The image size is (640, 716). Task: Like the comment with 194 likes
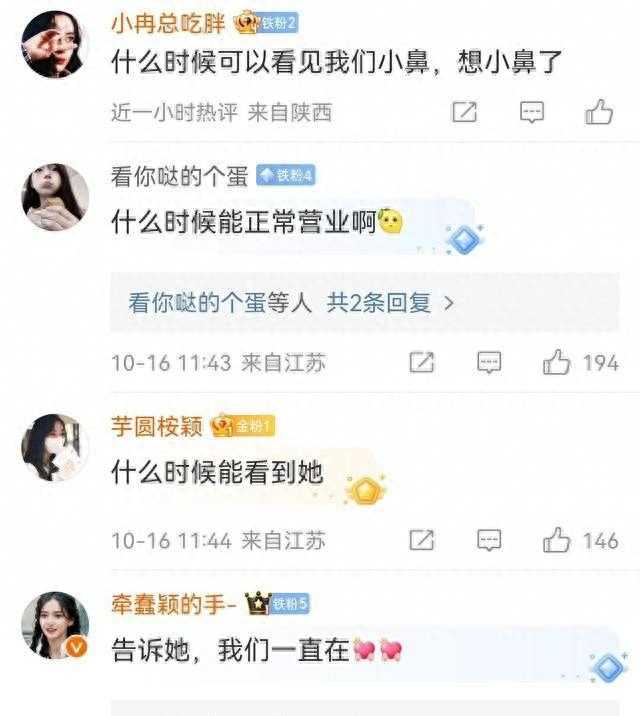coord(557,362)
